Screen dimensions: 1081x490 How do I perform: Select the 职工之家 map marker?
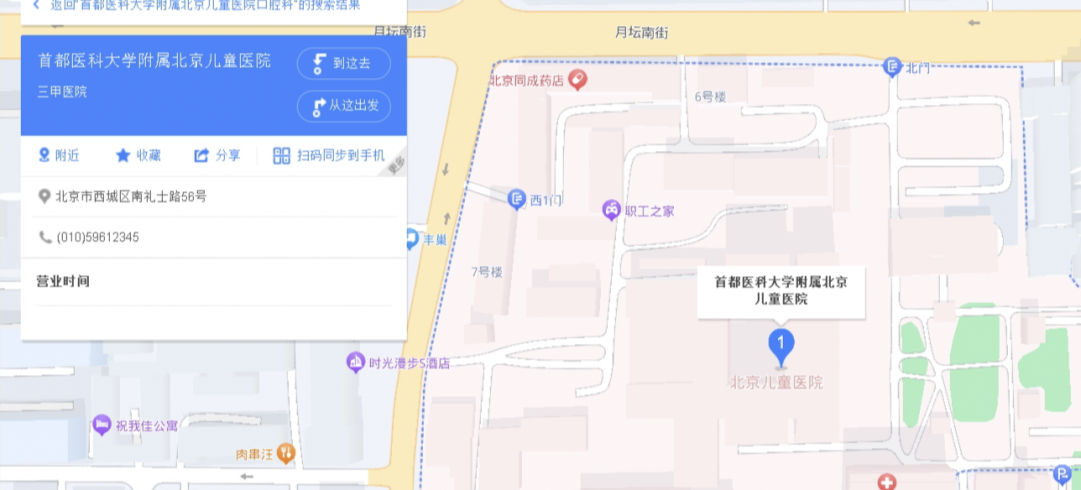[x=611, y=210]
